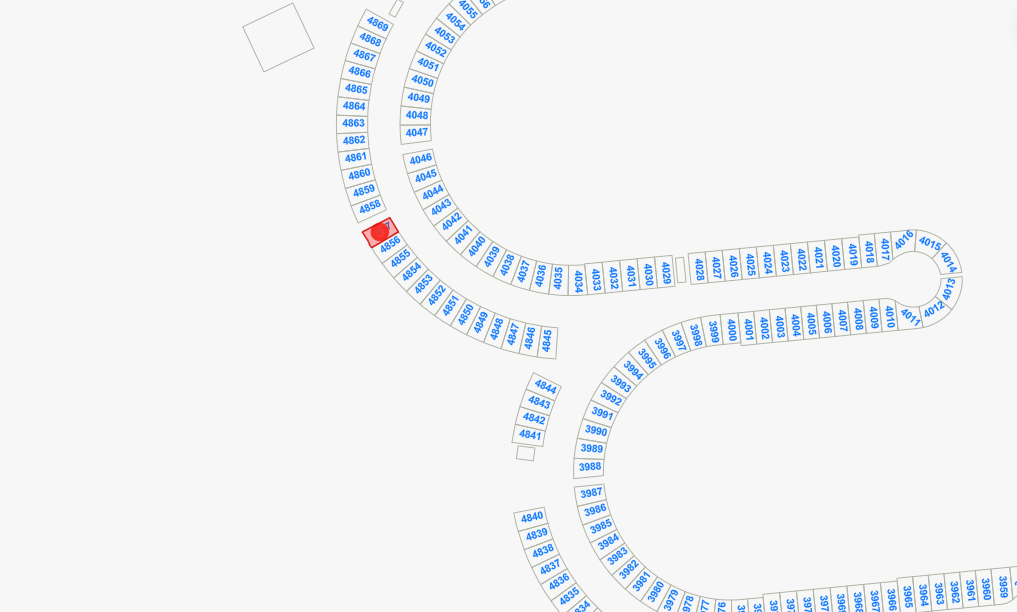Choose lot 4035
The width and height of the screenshot is (1017, 612).
pos(558,277)
